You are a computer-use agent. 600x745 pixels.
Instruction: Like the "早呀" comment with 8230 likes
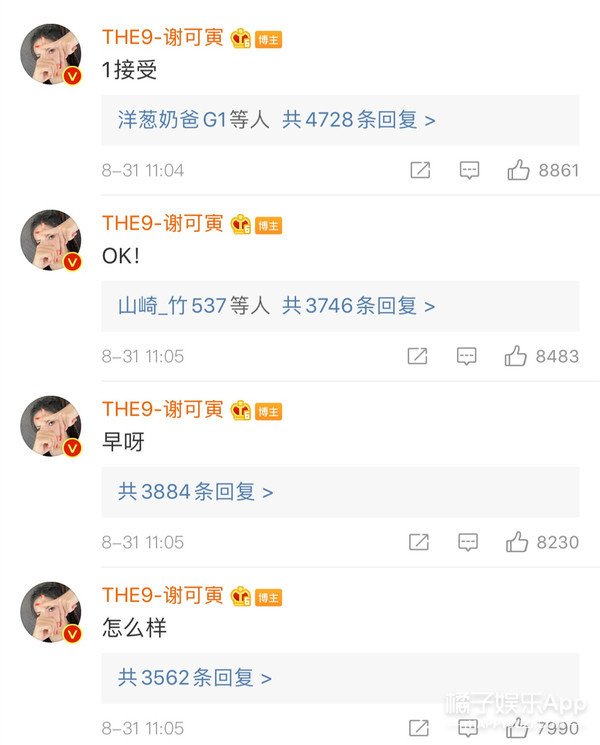[x=518, y=542]
